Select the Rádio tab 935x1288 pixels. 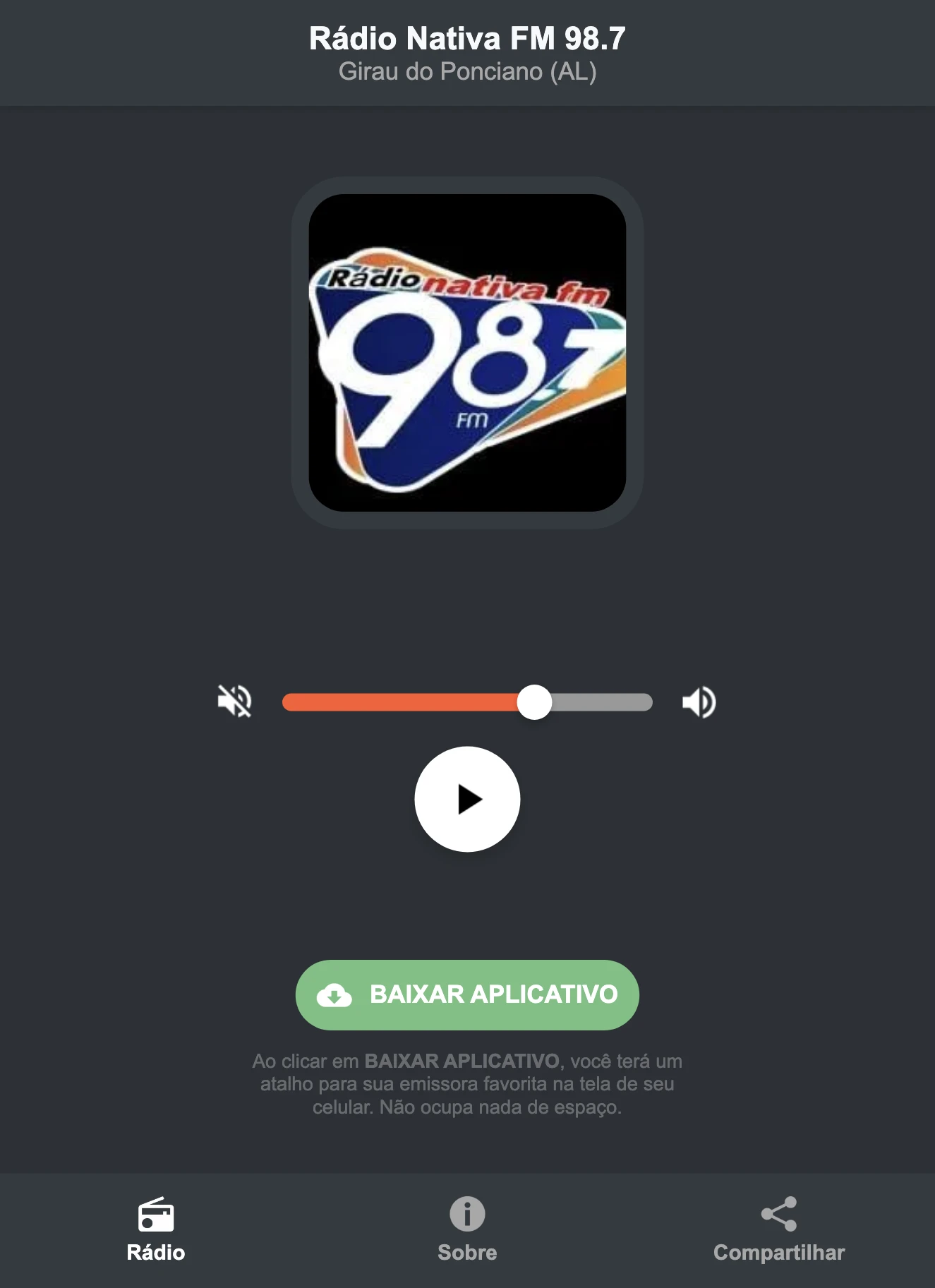(x=156, y=1232)
